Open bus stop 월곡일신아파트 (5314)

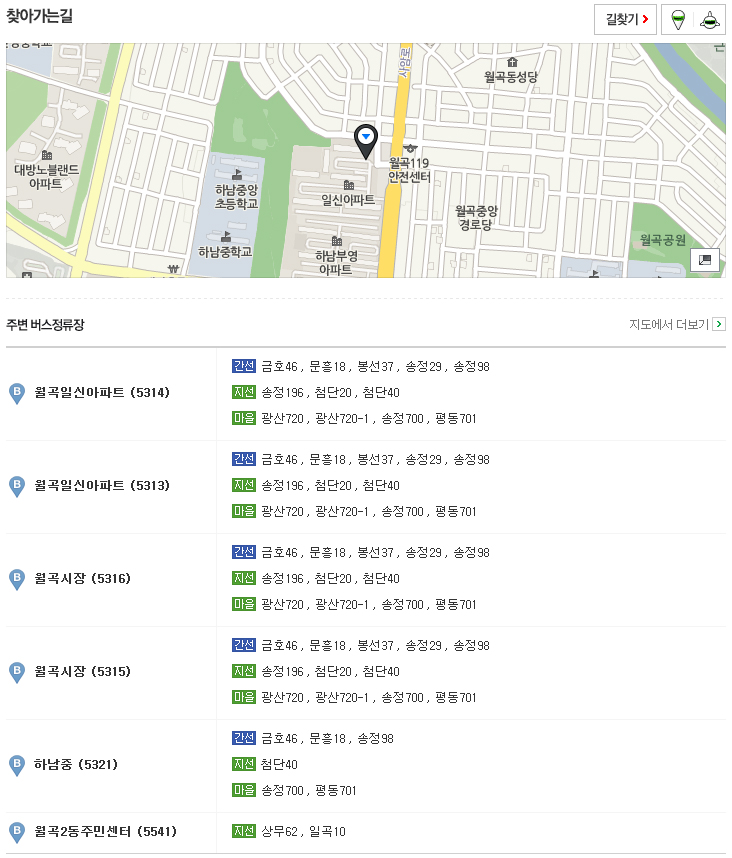click(x=102, y=393)
